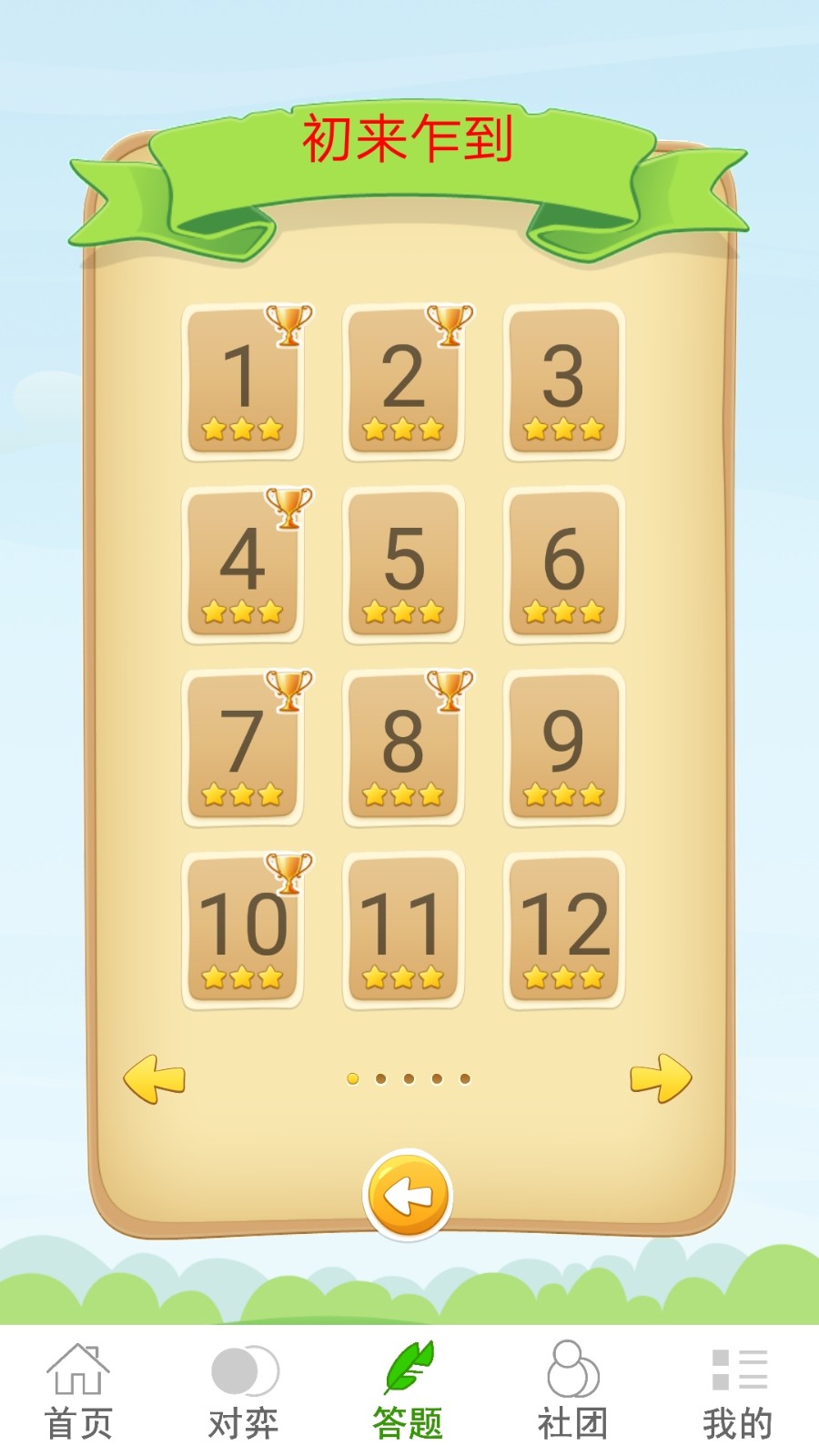Open the 对弈 tab
The image size is (819, 1456).
(x=244, y=1392)
